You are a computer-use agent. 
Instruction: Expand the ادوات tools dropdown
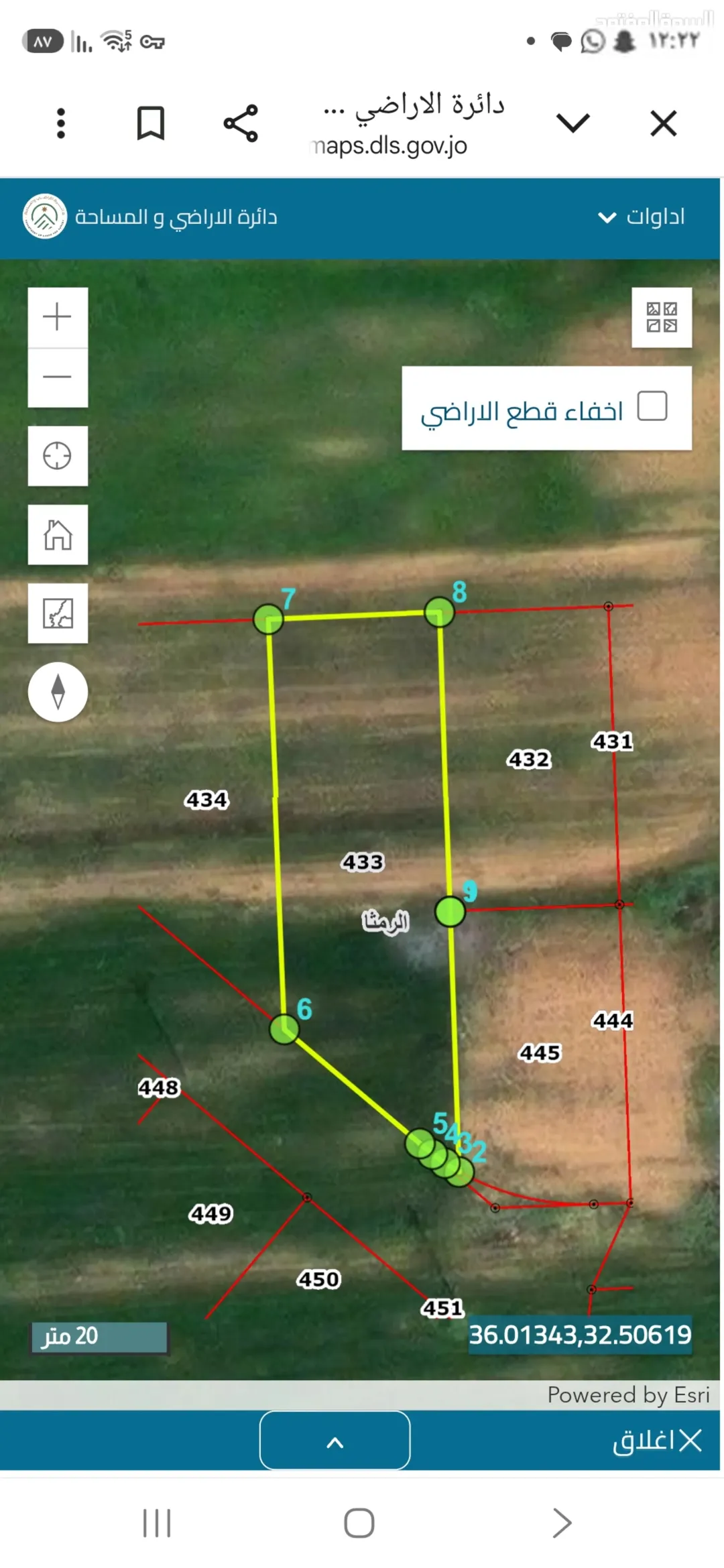click(642, 217)
